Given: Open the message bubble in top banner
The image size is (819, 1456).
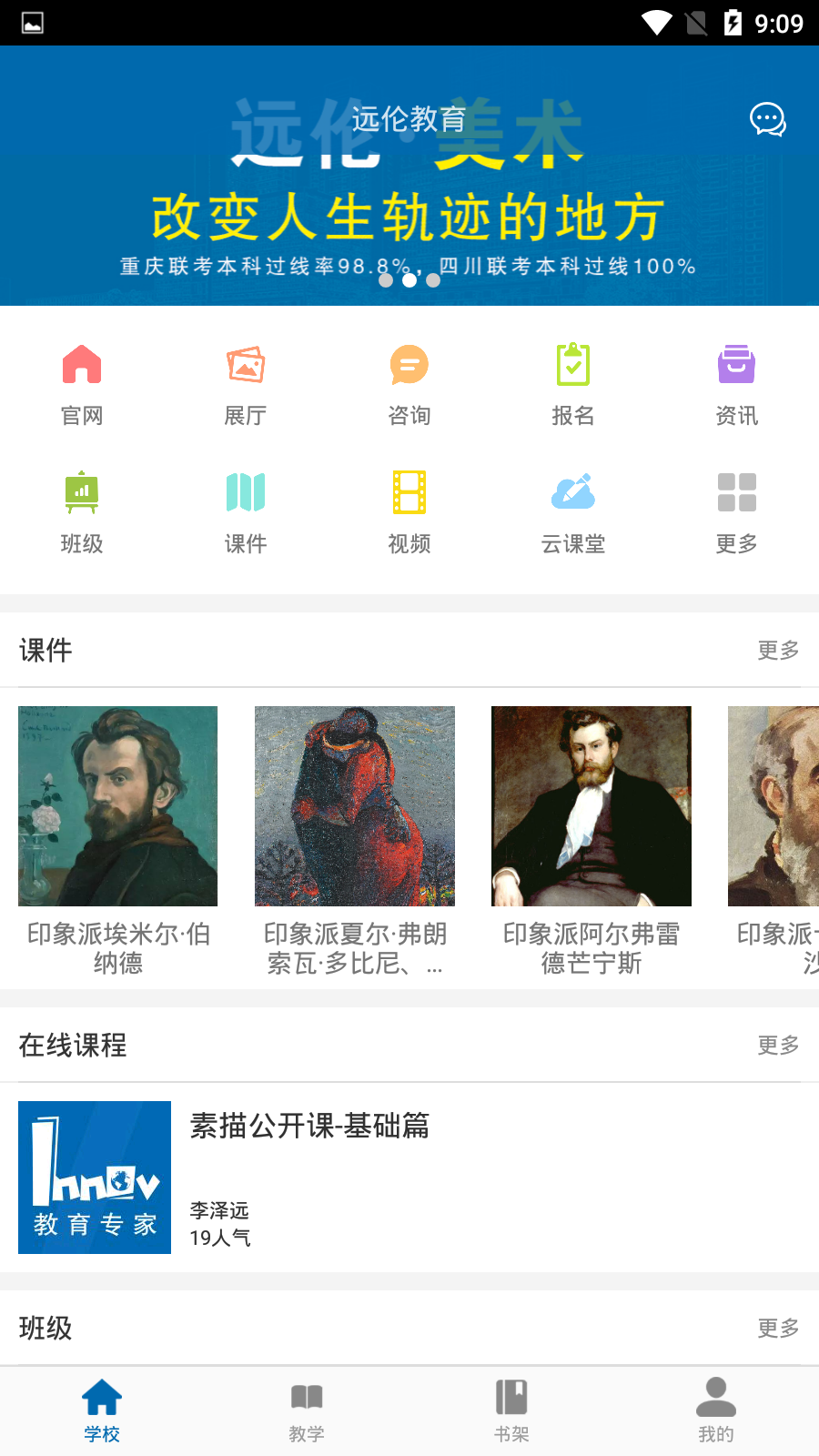Looking at the screenshot, I should pos(767,119).
